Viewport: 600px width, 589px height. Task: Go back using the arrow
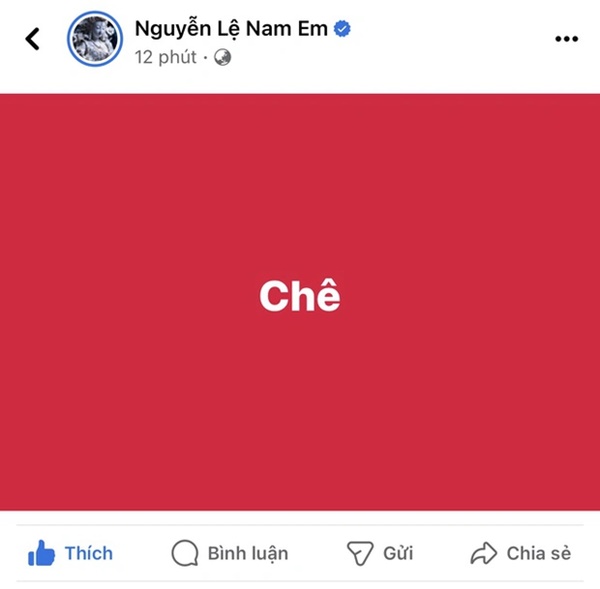33,40
